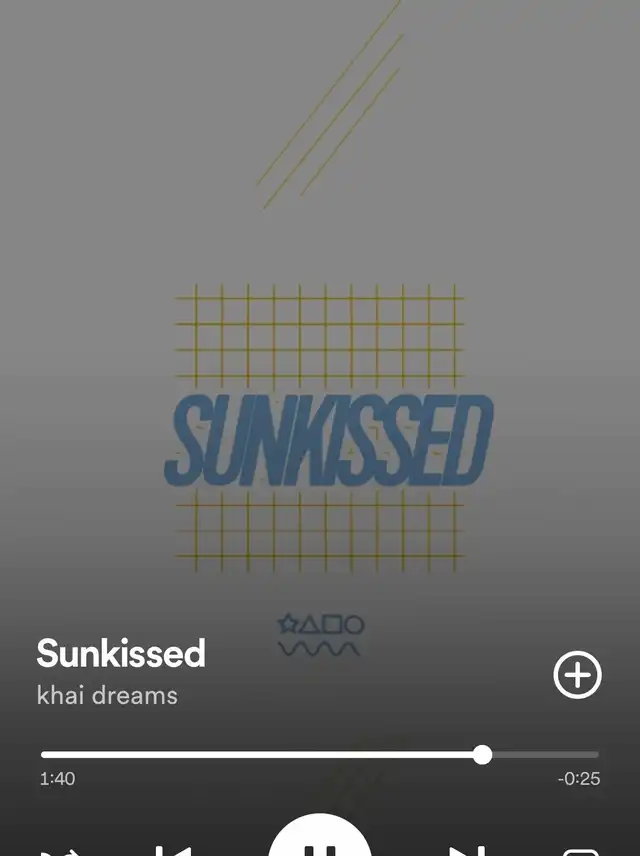640x856 pixels.
Task: Tap the song progress bar
Action: tap(320, 754)
